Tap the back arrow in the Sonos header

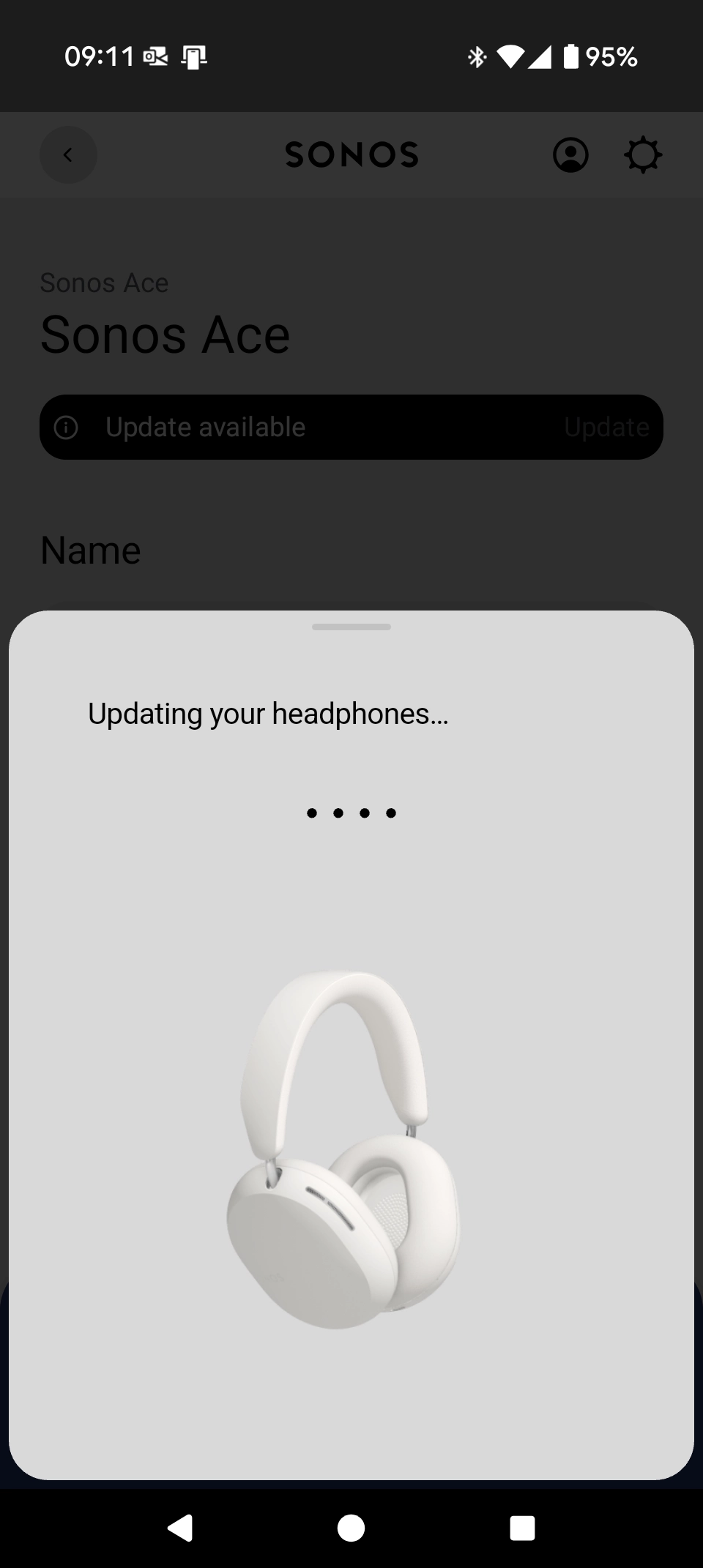point(68,154)
